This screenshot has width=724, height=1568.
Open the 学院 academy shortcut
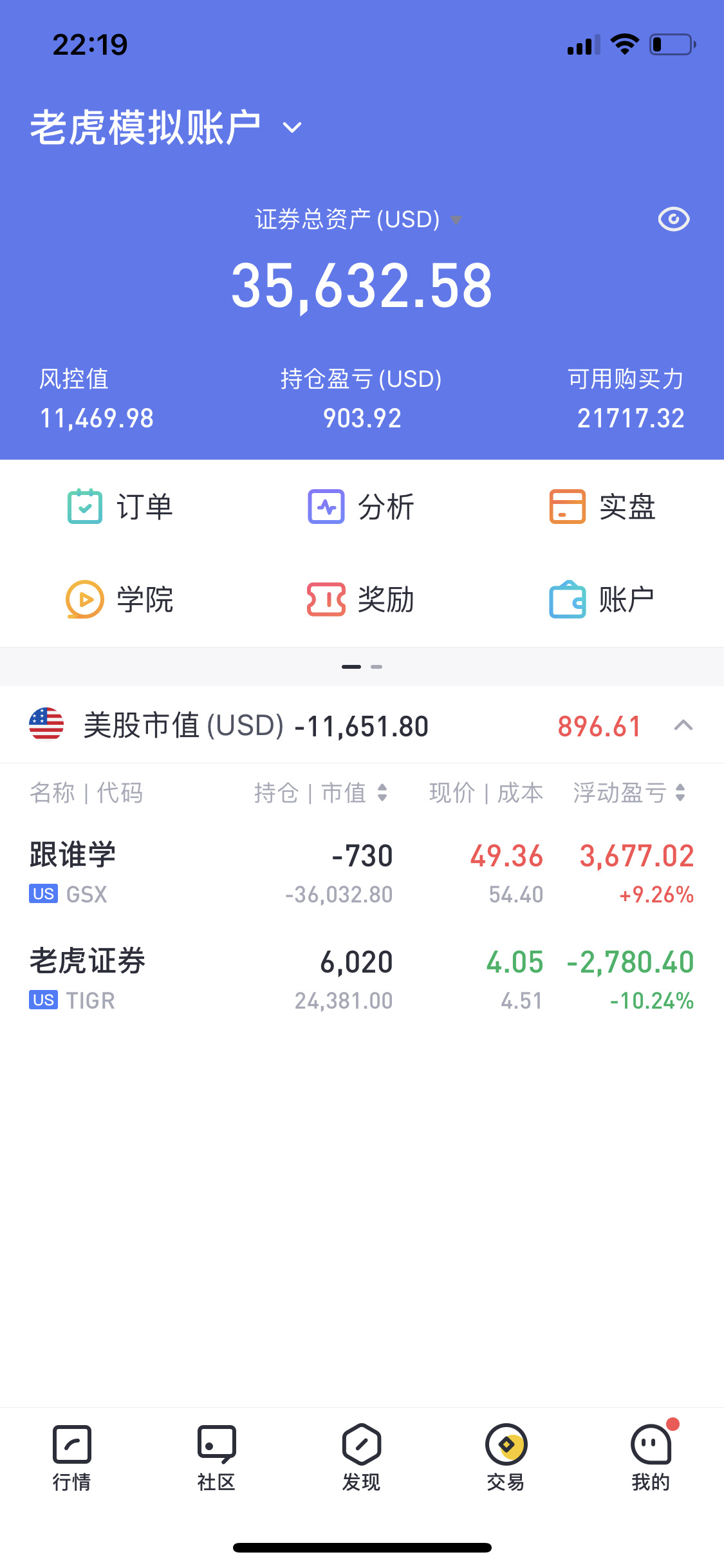tap(120, 599)
